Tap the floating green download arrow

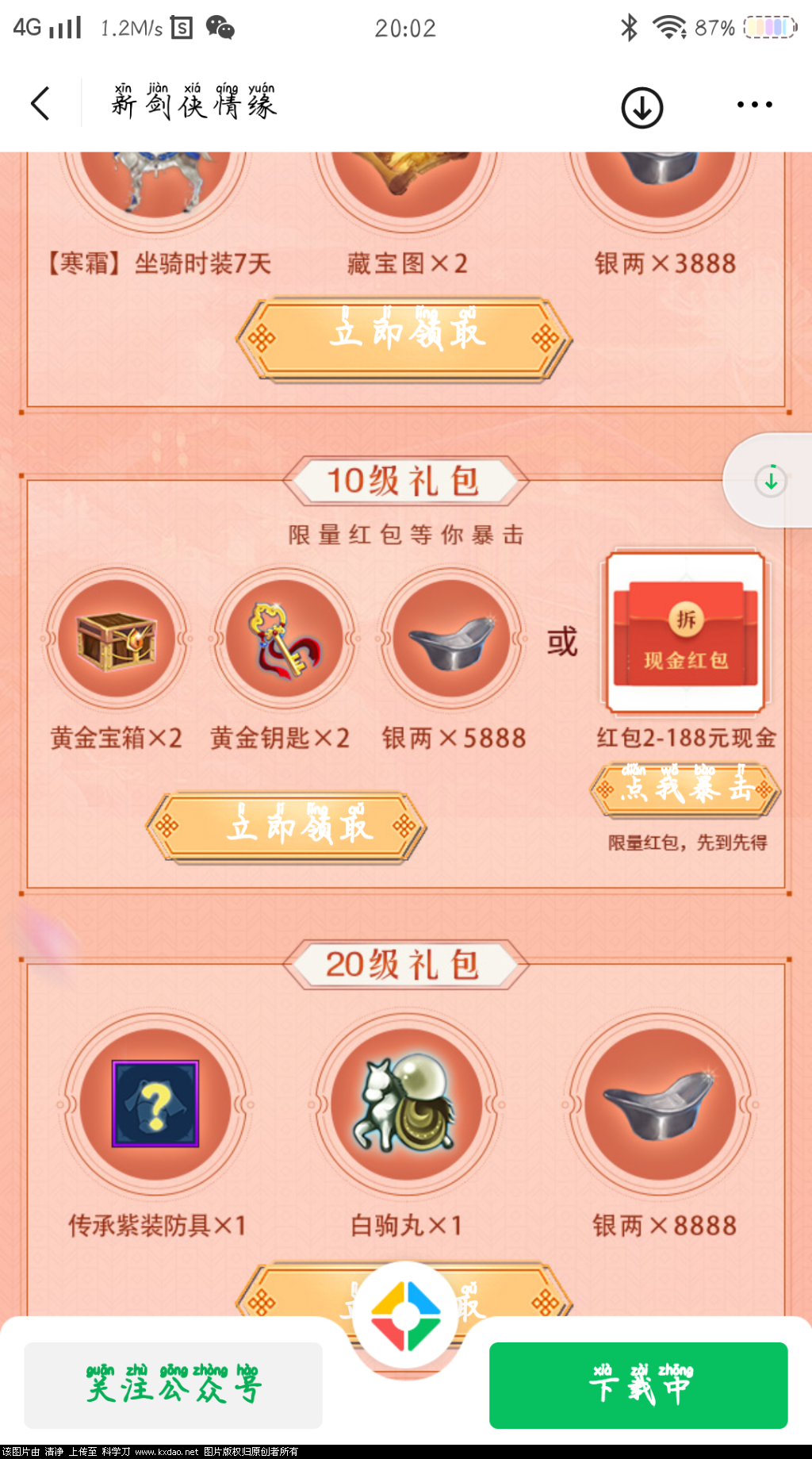click(x=770, y=481)
